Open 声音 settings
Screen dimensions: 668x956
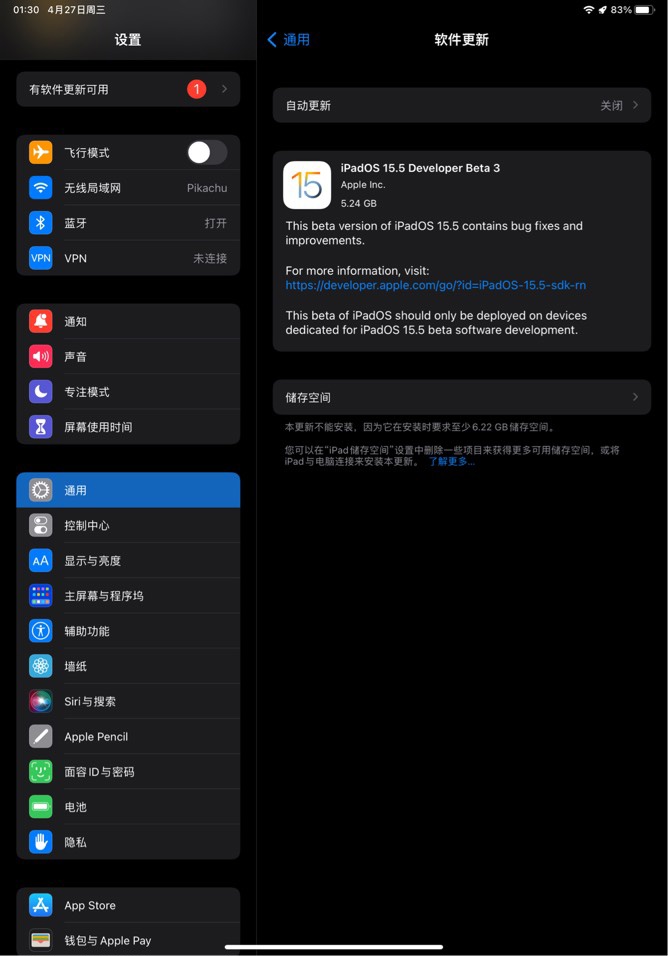pos(128,357)
